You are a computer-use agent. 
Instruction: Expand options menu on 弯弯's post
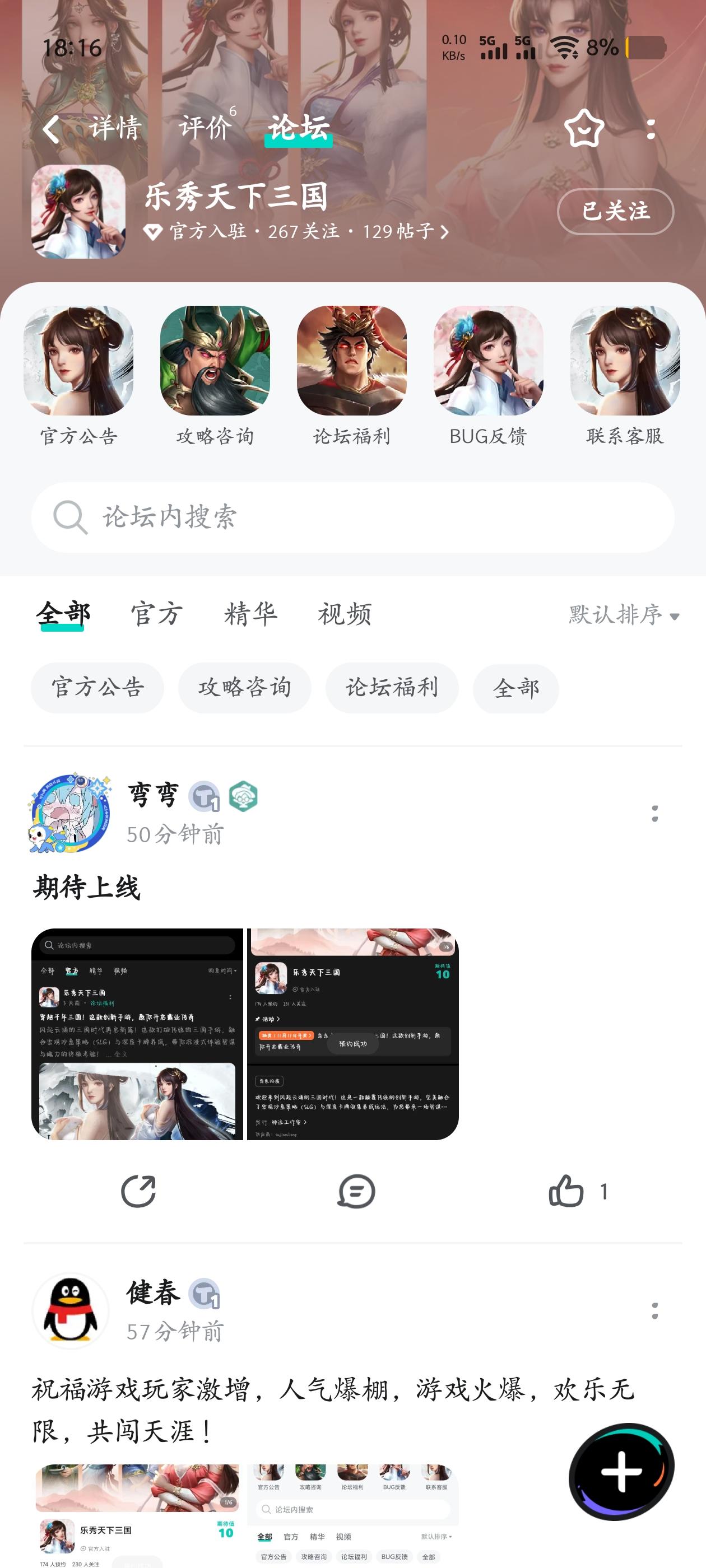(654, 813)
